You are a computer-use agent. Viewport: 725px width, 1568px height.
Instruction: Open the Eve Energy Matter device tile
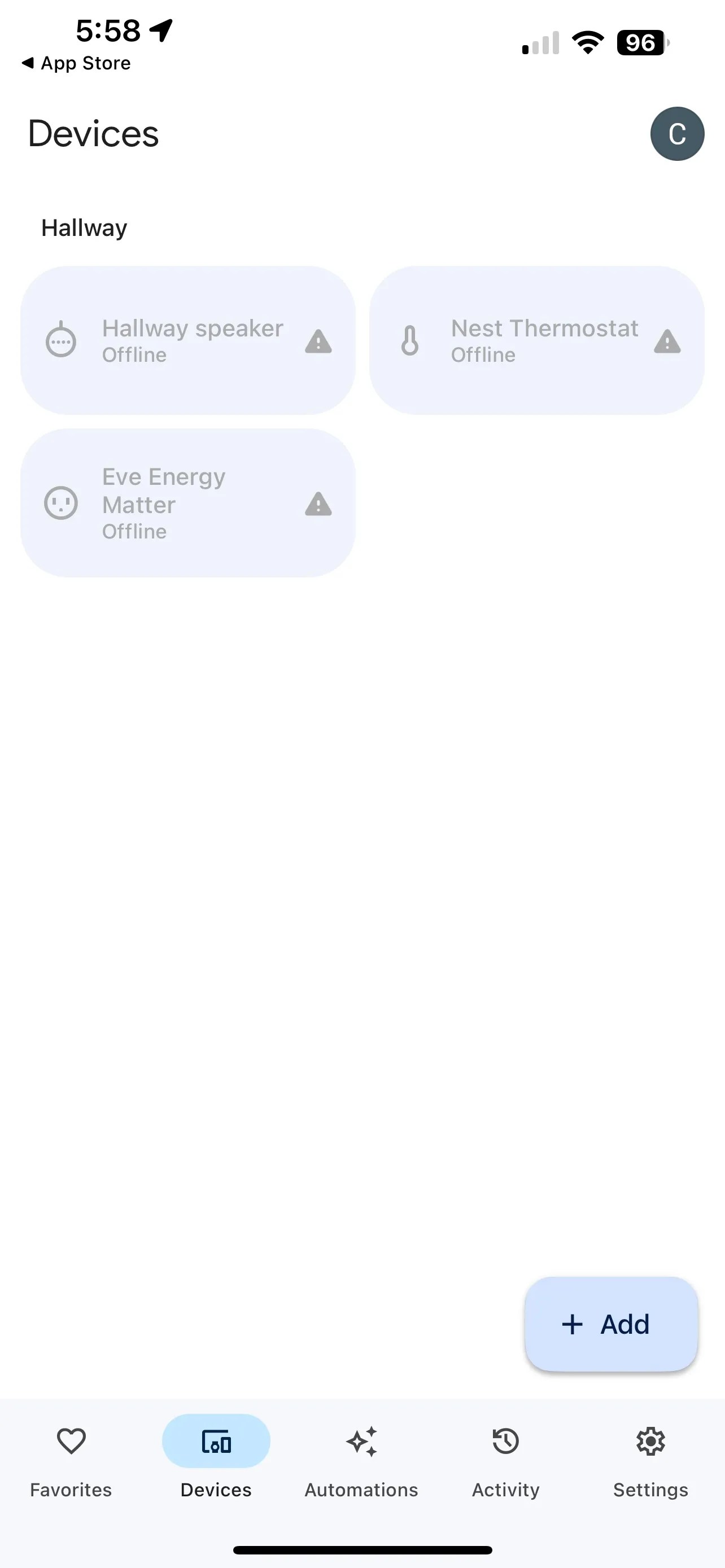coord(187,503)
